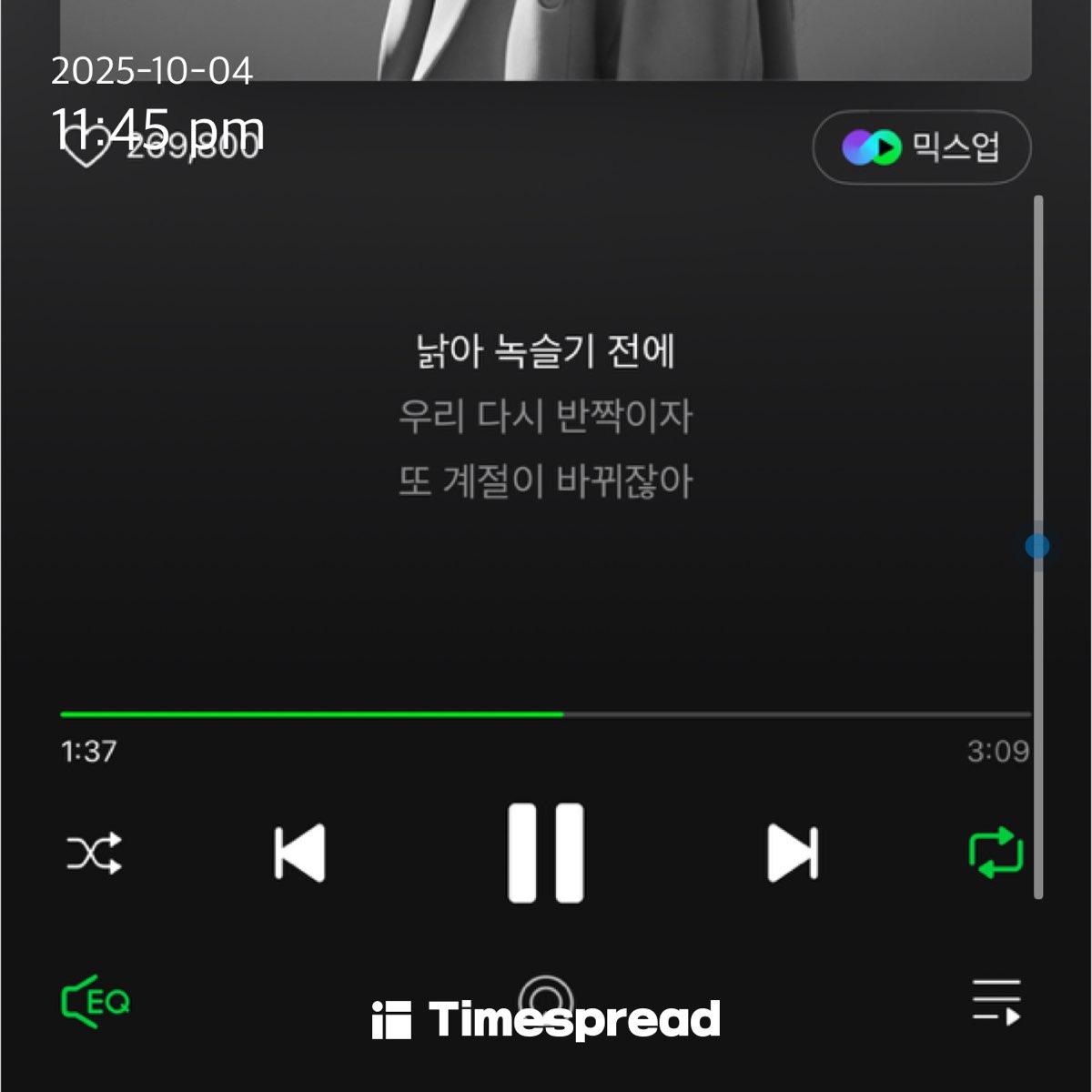Pause the playing song
The width and height of the screenshot is (1092, 1092).
tap(545, 854)
